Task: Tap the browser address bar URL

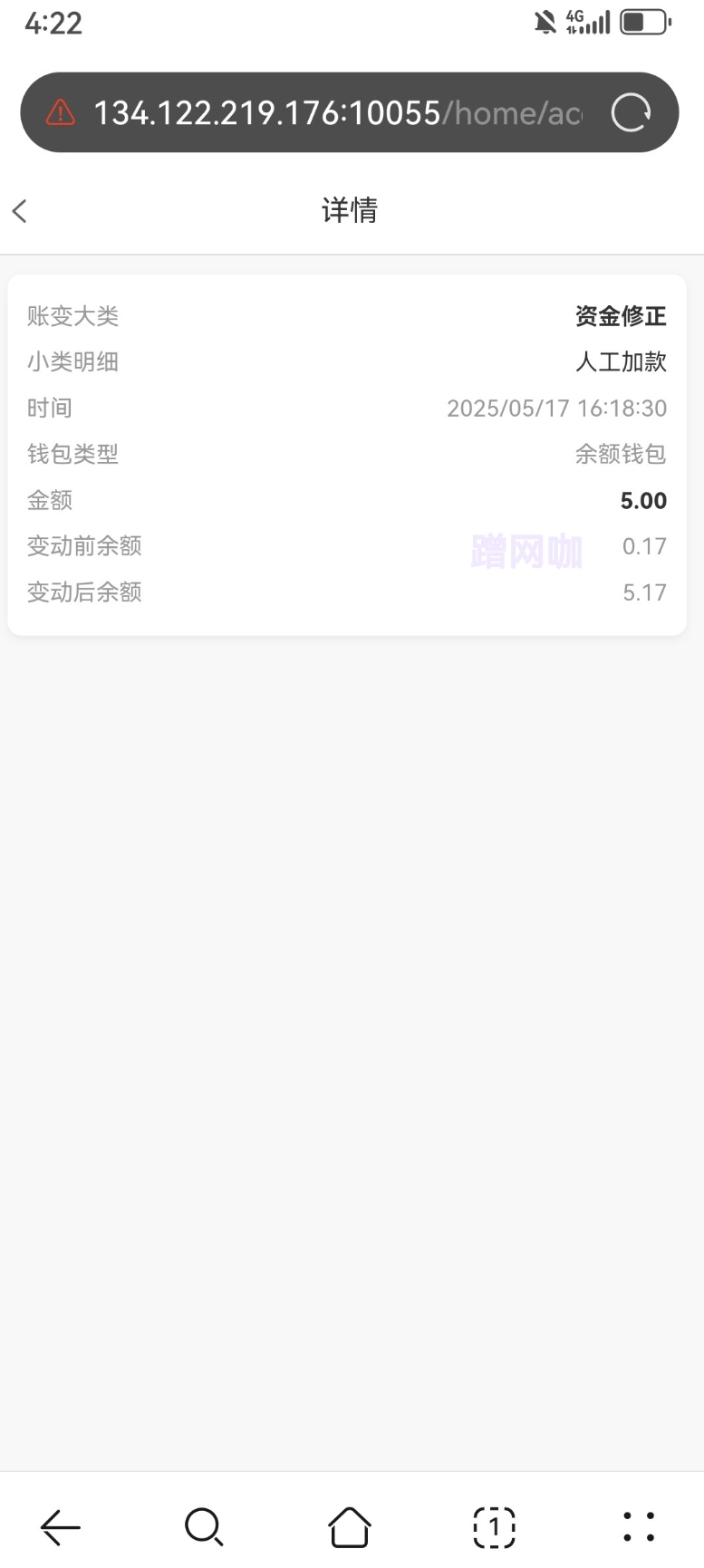Action: pos(337,113)
